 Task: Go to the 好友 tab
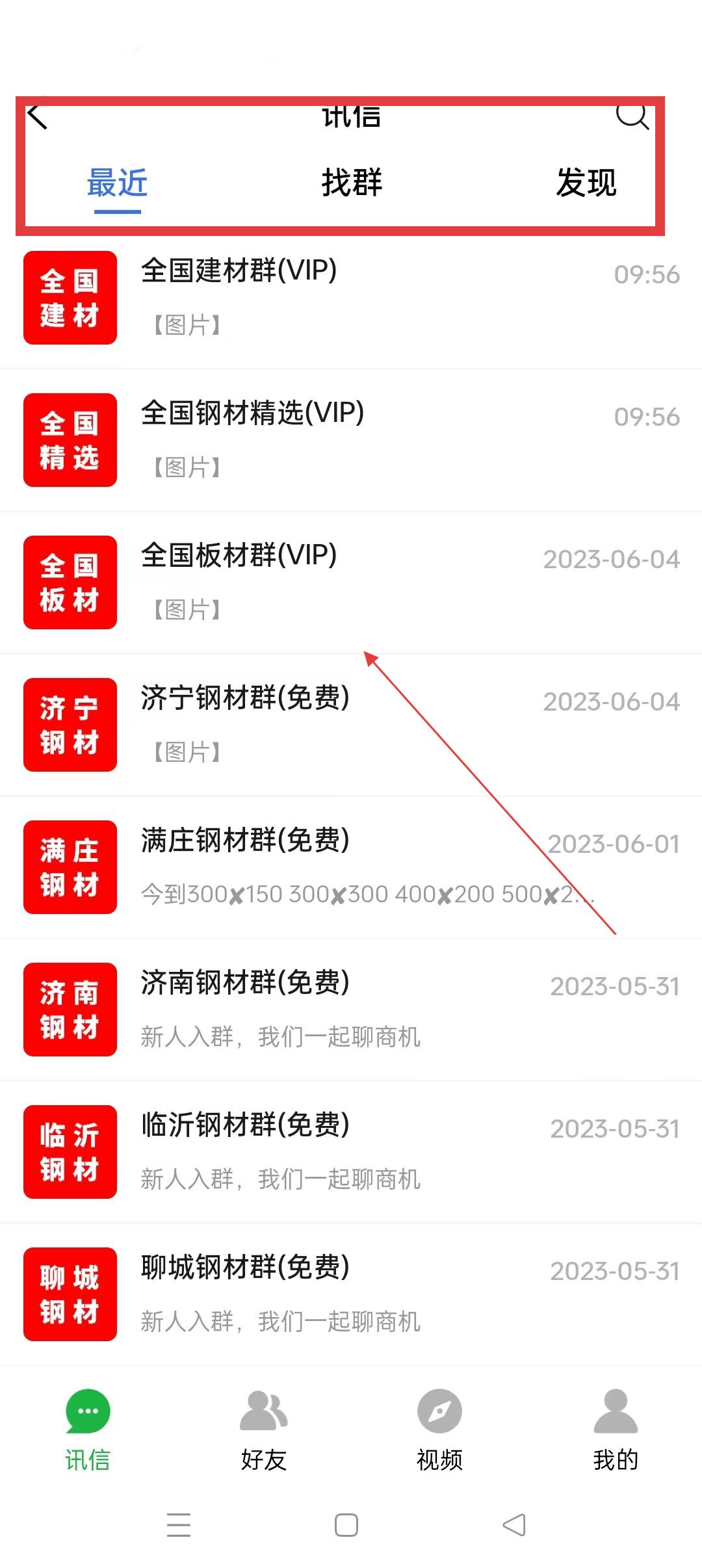pos(264,1430)
